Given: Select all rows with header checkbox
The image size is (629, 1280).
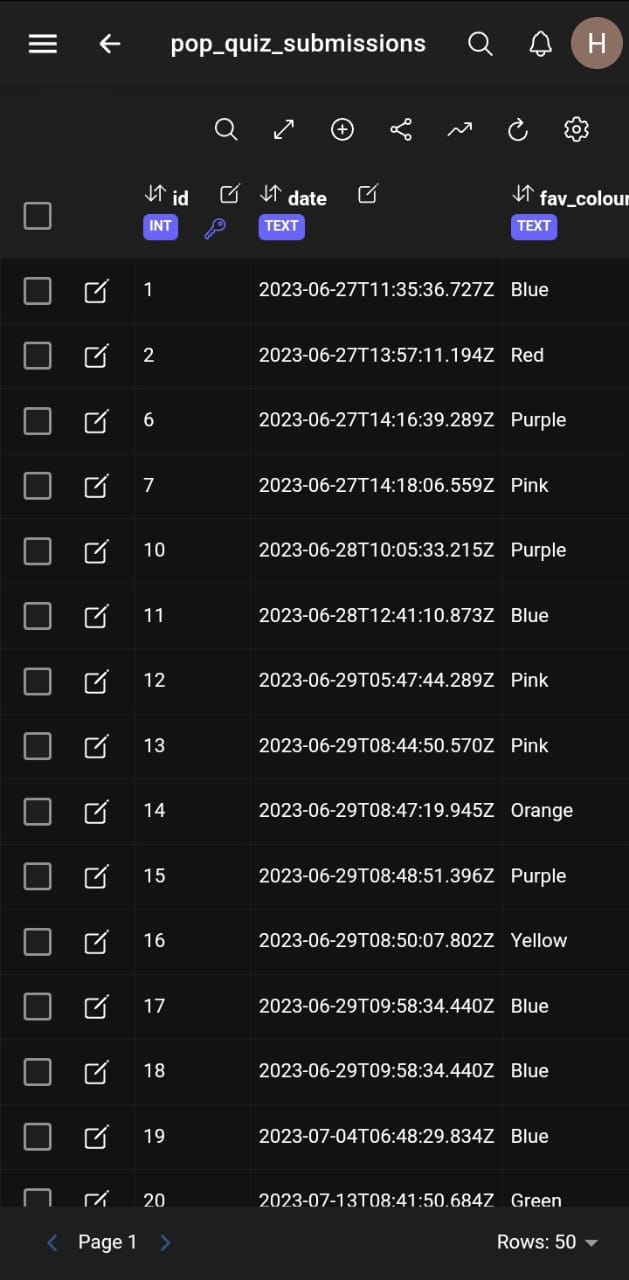Looking at the screenshot, I should (37, 215).
